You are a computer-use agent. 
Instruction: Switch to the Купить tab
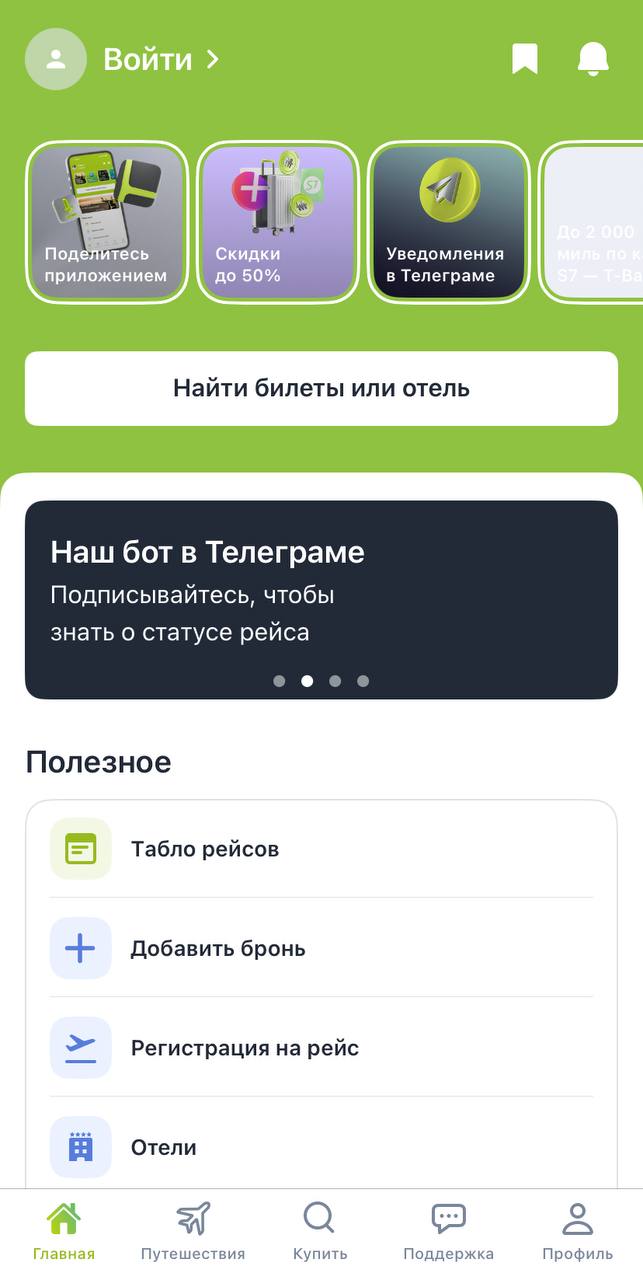coord(320,1232)
